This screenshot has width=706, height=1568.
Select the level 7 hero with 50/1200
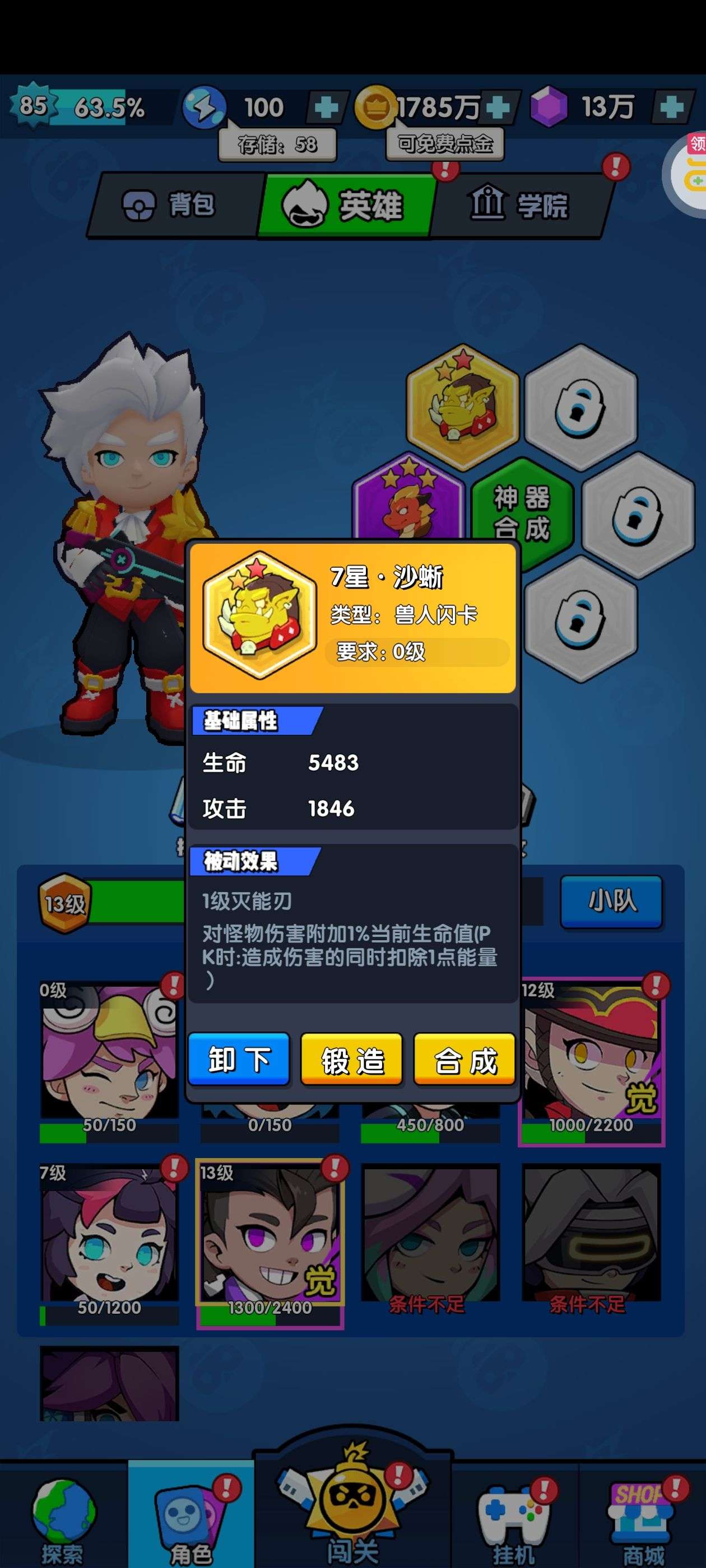[109, 1245]
